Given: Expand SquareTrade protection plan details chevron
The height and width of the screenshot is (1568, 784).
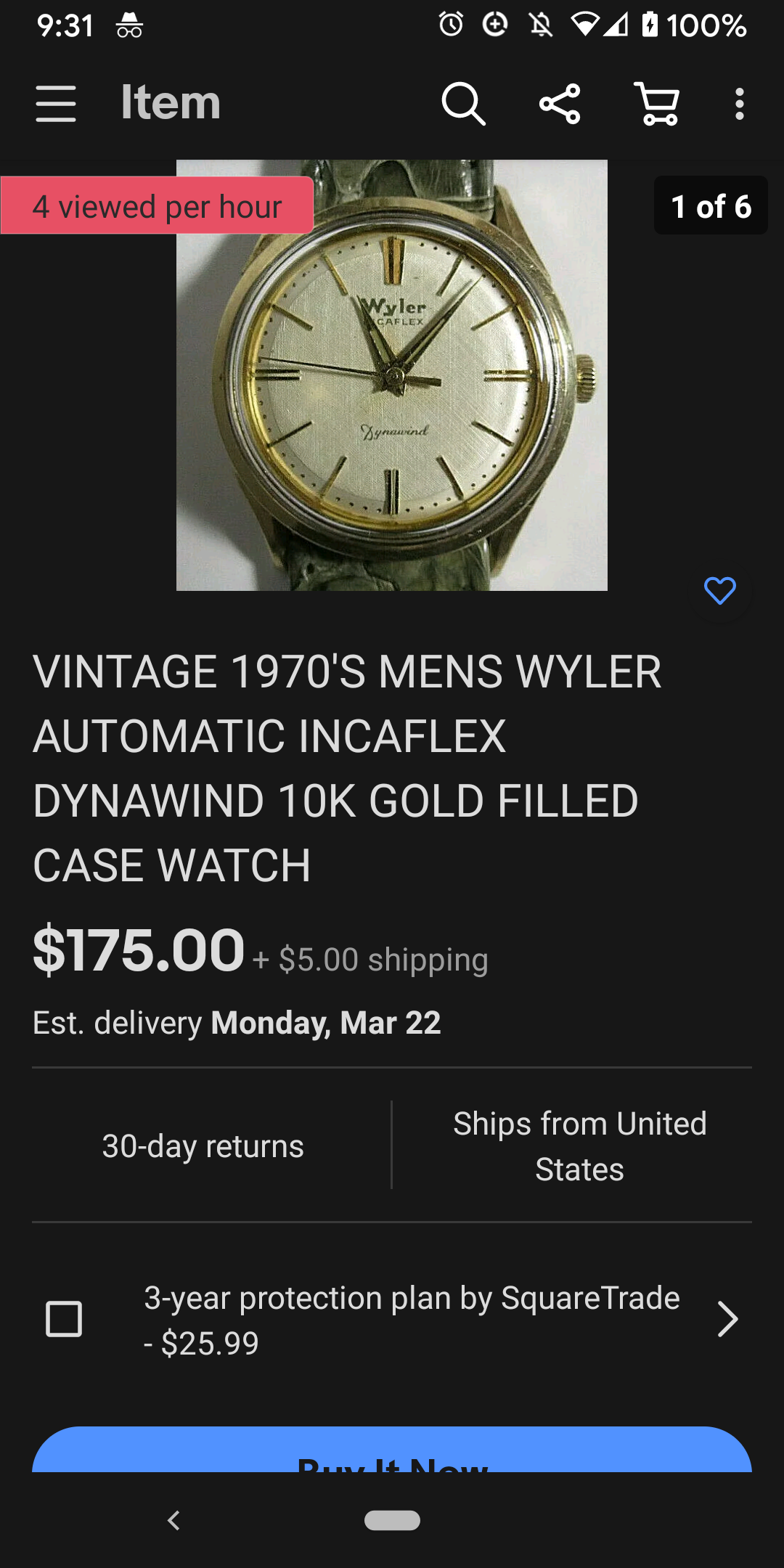Looking at the screenshot, I should pos(727,1319).
